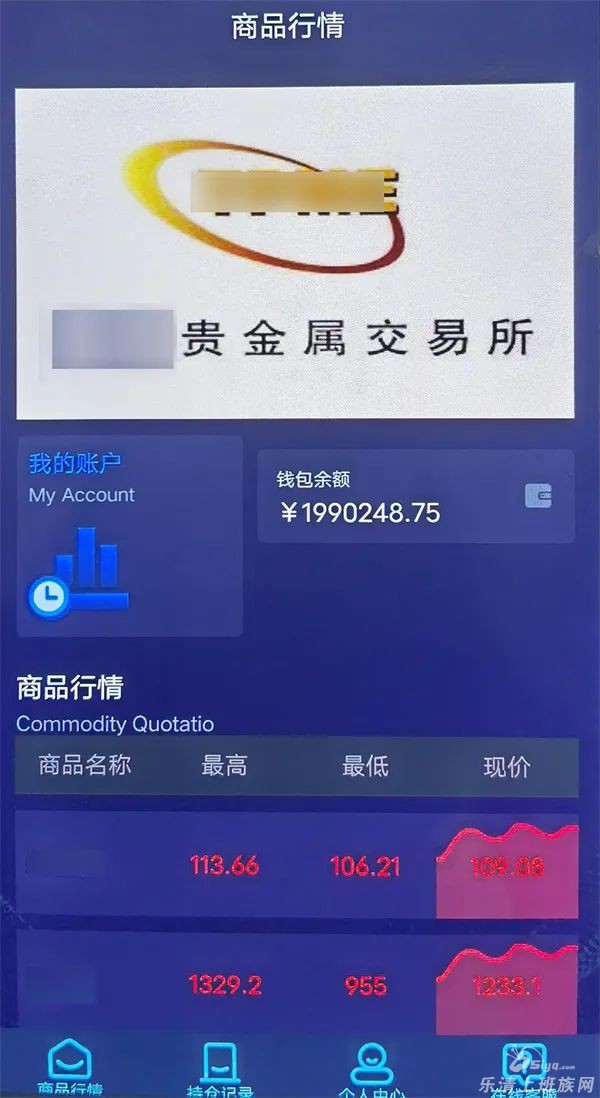The width and height of the screenshot is (600, 1098).
Task: Go to the 个人中心 tab
Action: pos(371,1068)
